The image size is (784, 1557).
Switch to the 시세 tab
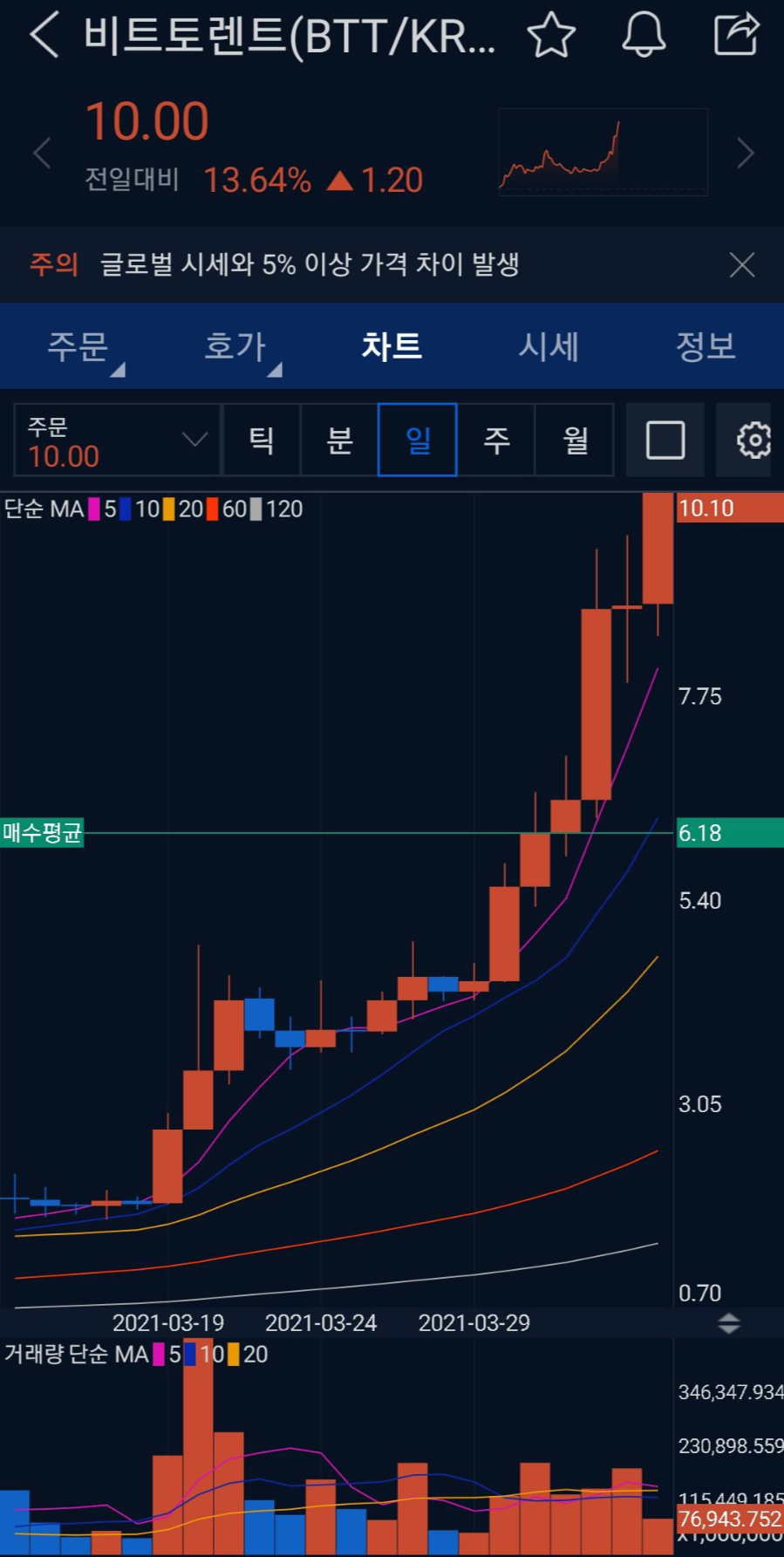[x=549, y=346]
